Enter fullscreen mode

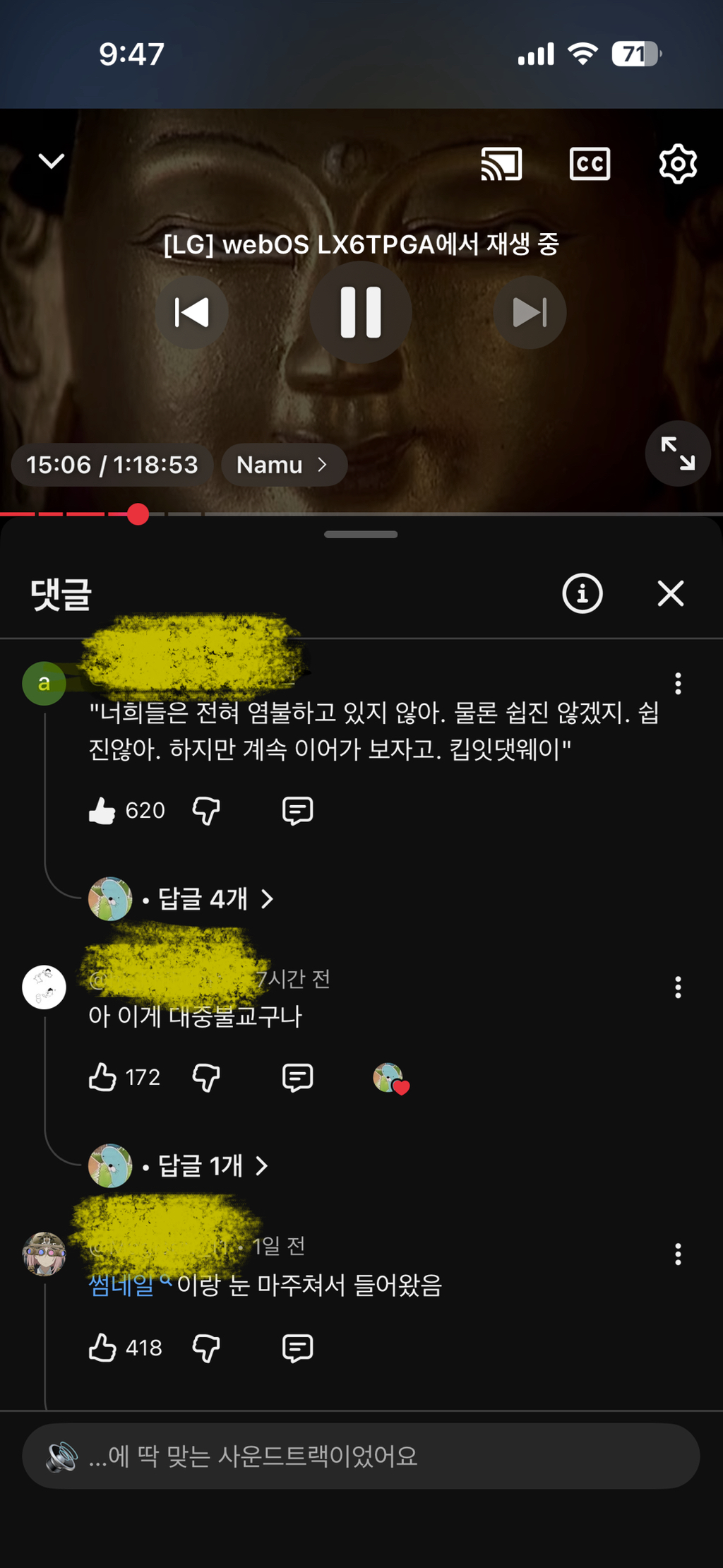click(x=678, y=453)
